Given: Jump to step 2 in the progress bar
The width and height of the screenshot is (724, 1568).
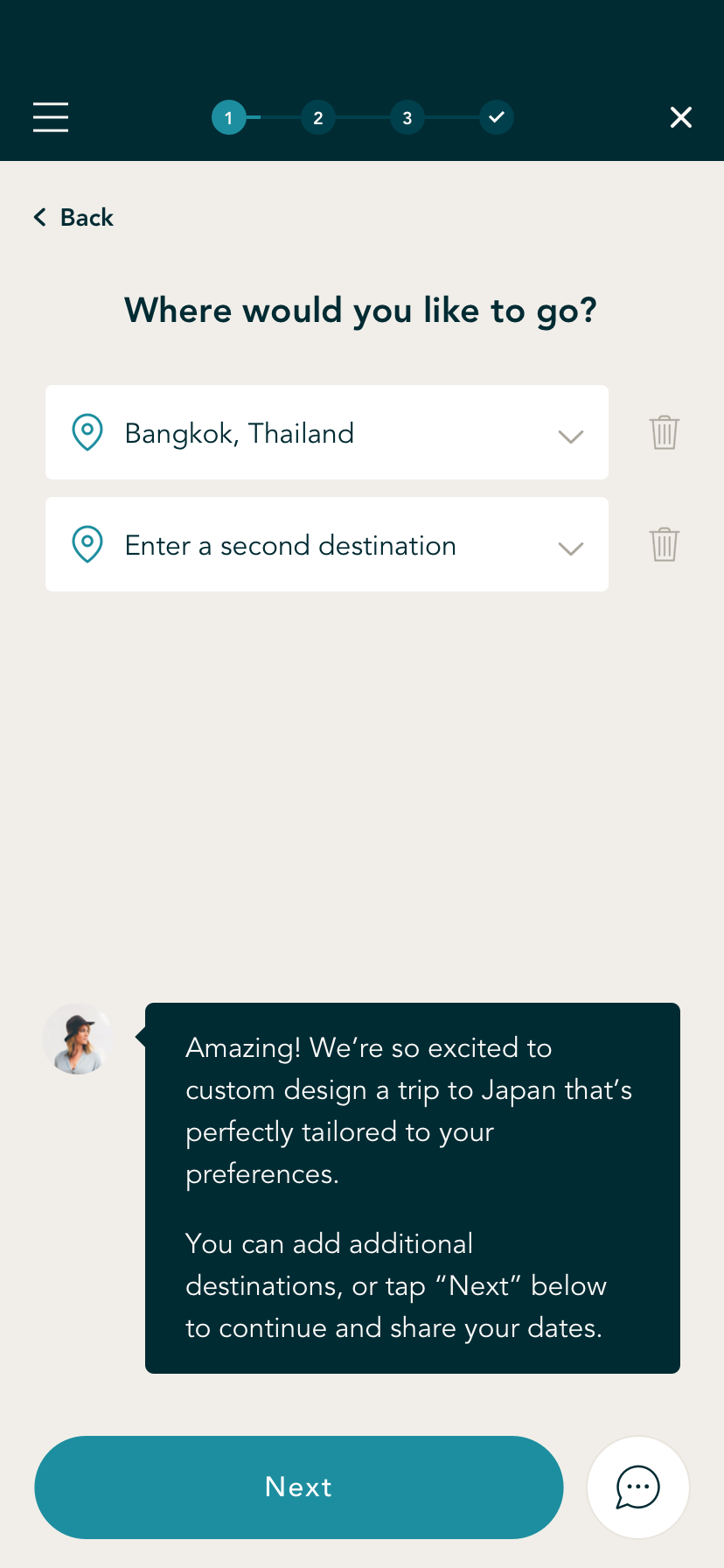Looking at the screenshot, I should coord(318,117).
